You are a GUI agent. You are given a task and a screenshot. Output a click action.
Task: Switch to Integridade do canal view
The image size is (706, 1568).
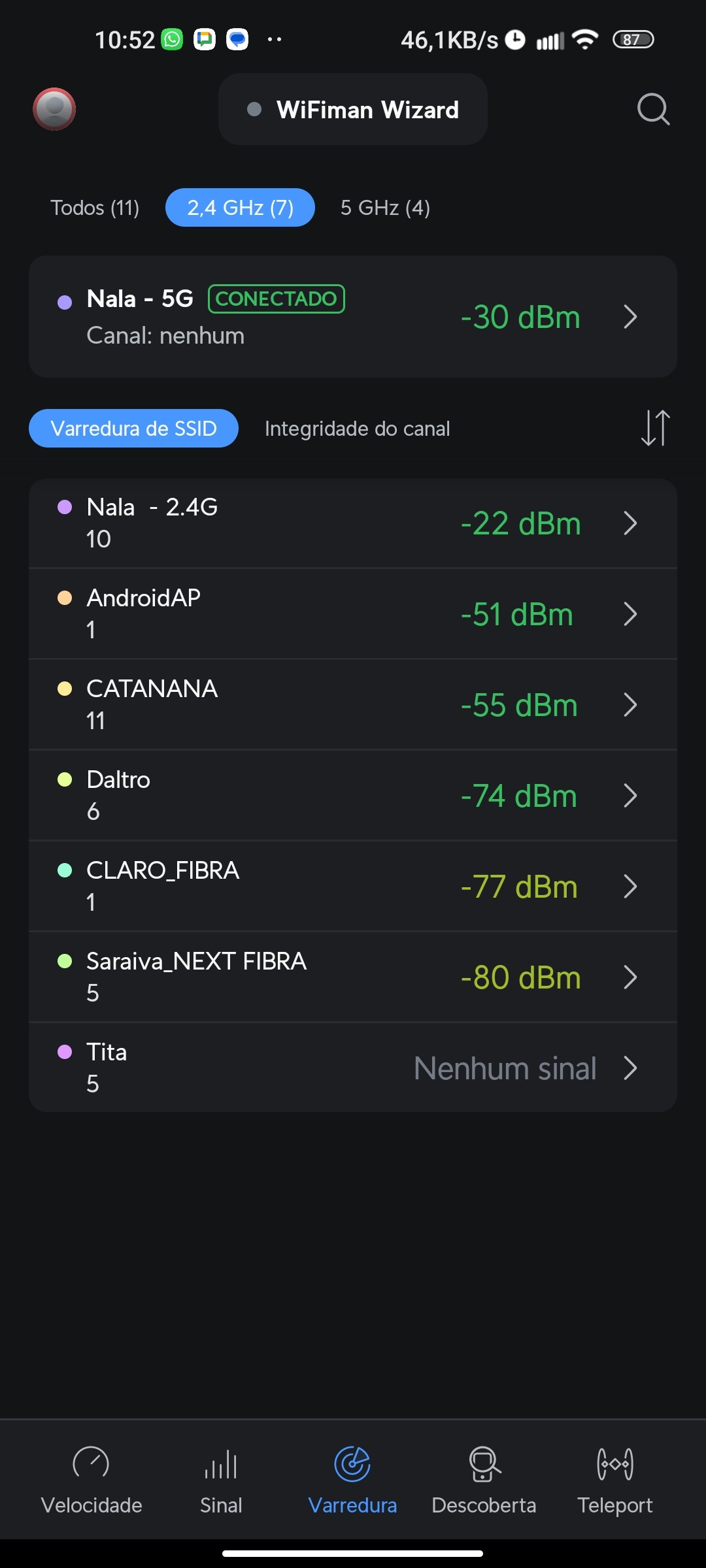point(357,429)
